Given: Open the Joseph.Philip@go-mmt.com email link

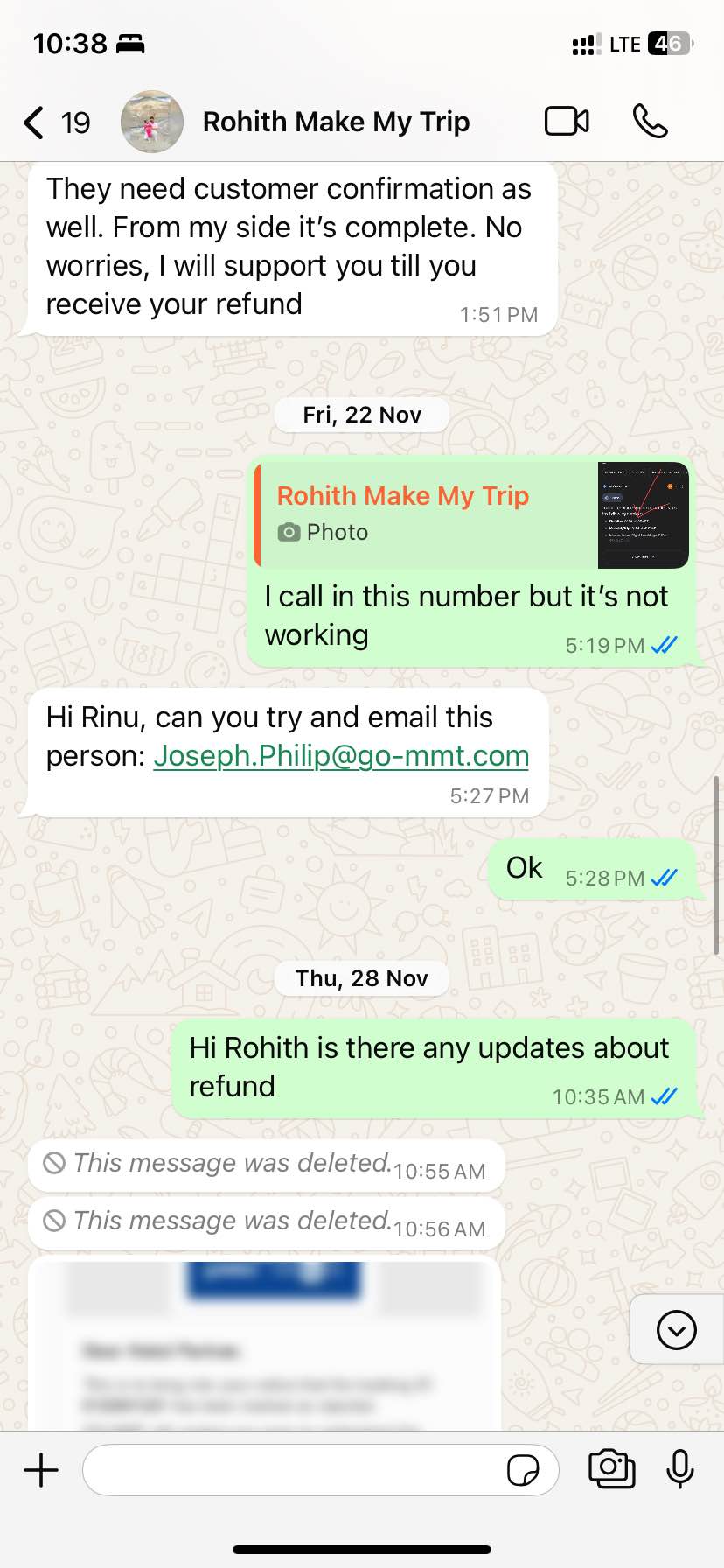Looking at the screenshot, I should click(341, 756).
